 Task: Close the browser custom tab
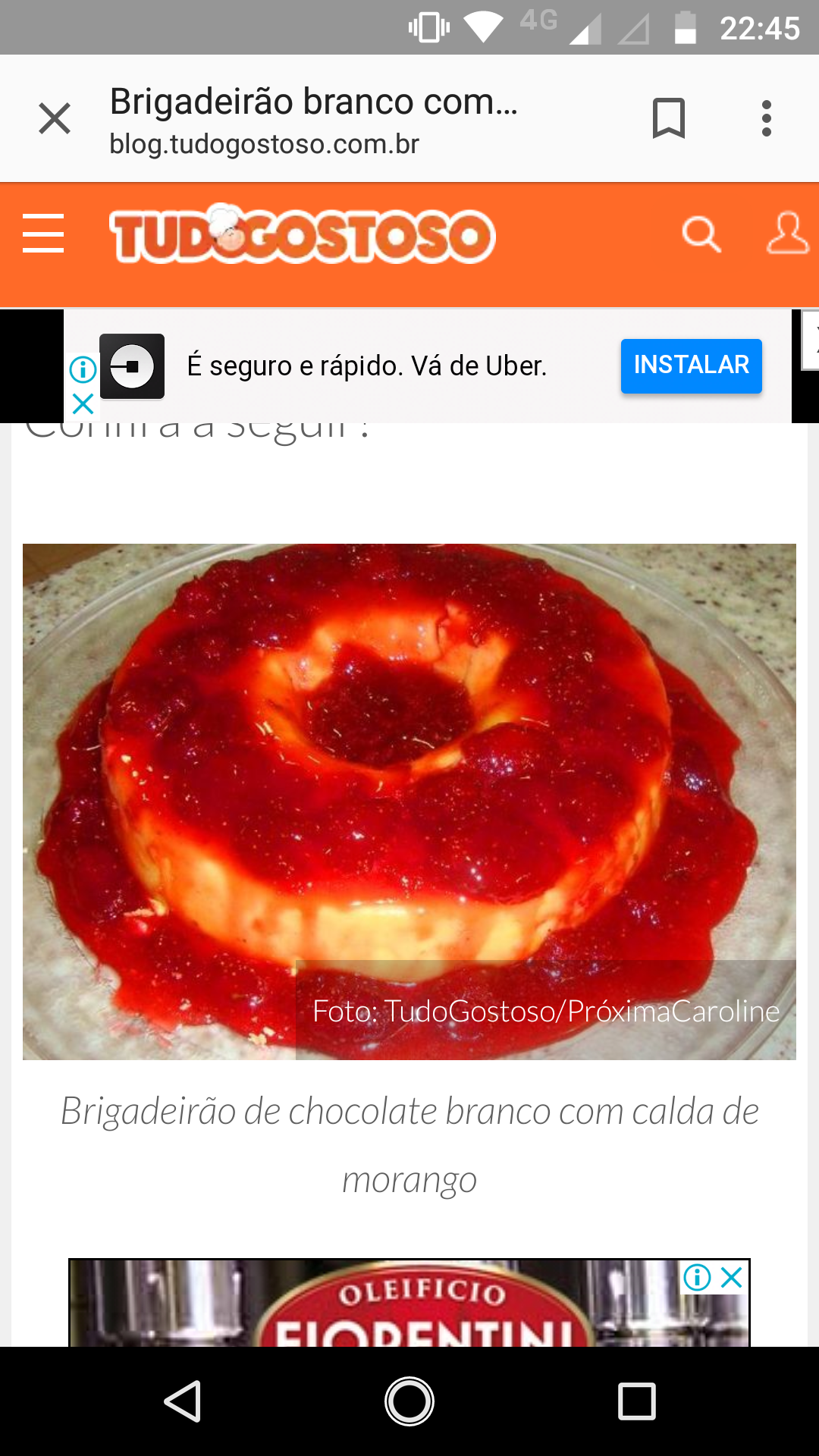tap(55, 119)
